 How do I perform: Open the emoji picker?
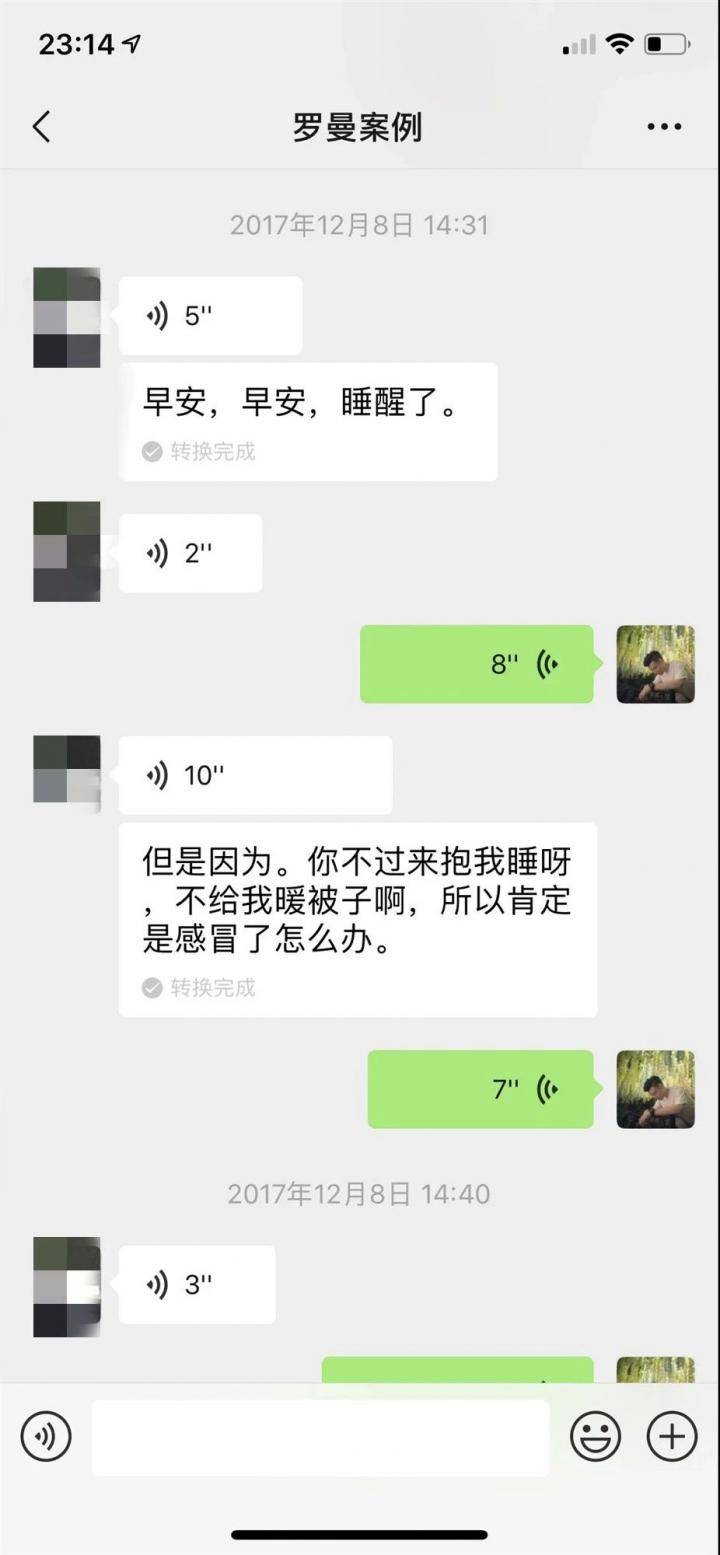(x=594, y=1437)
